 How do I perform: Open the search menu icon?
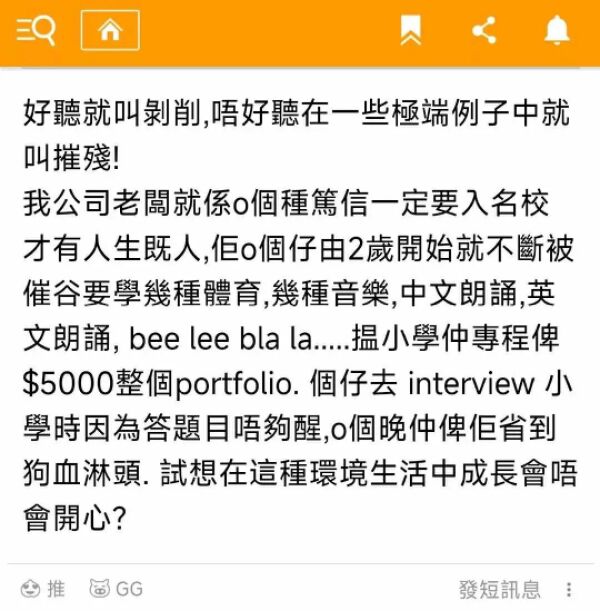tap(36, 31)
